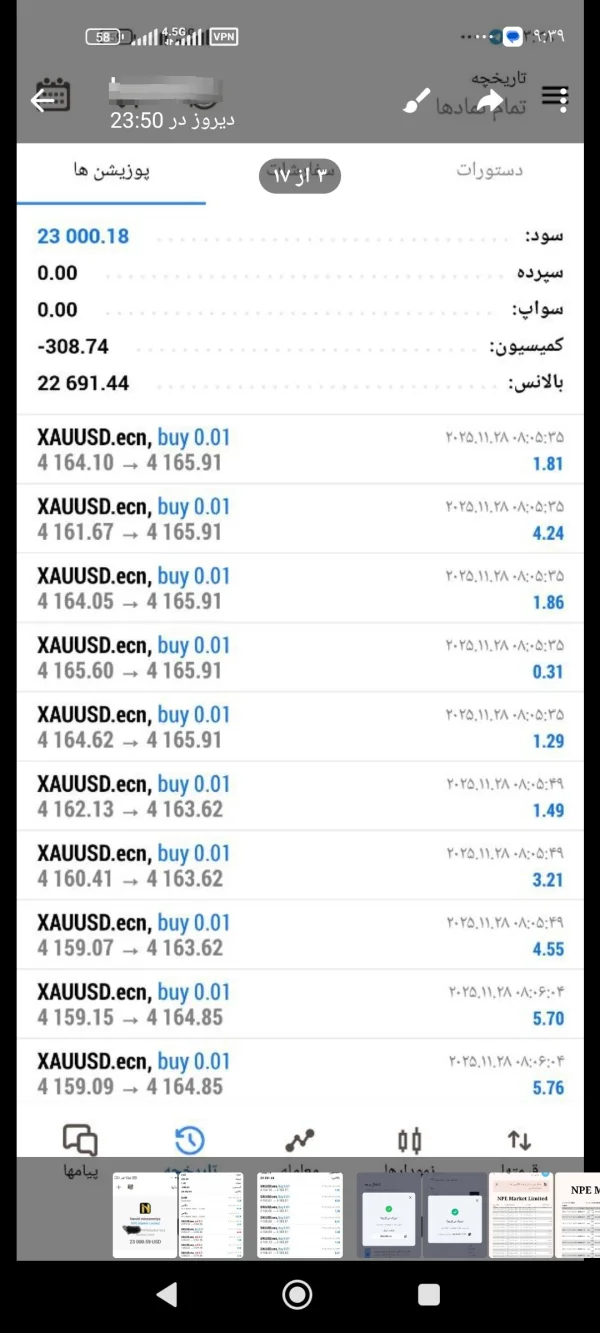Screen dimensions: 600x1333
Task: Open the thumbnail showing 23 000.59 USD
Action: pos(145,1215)
